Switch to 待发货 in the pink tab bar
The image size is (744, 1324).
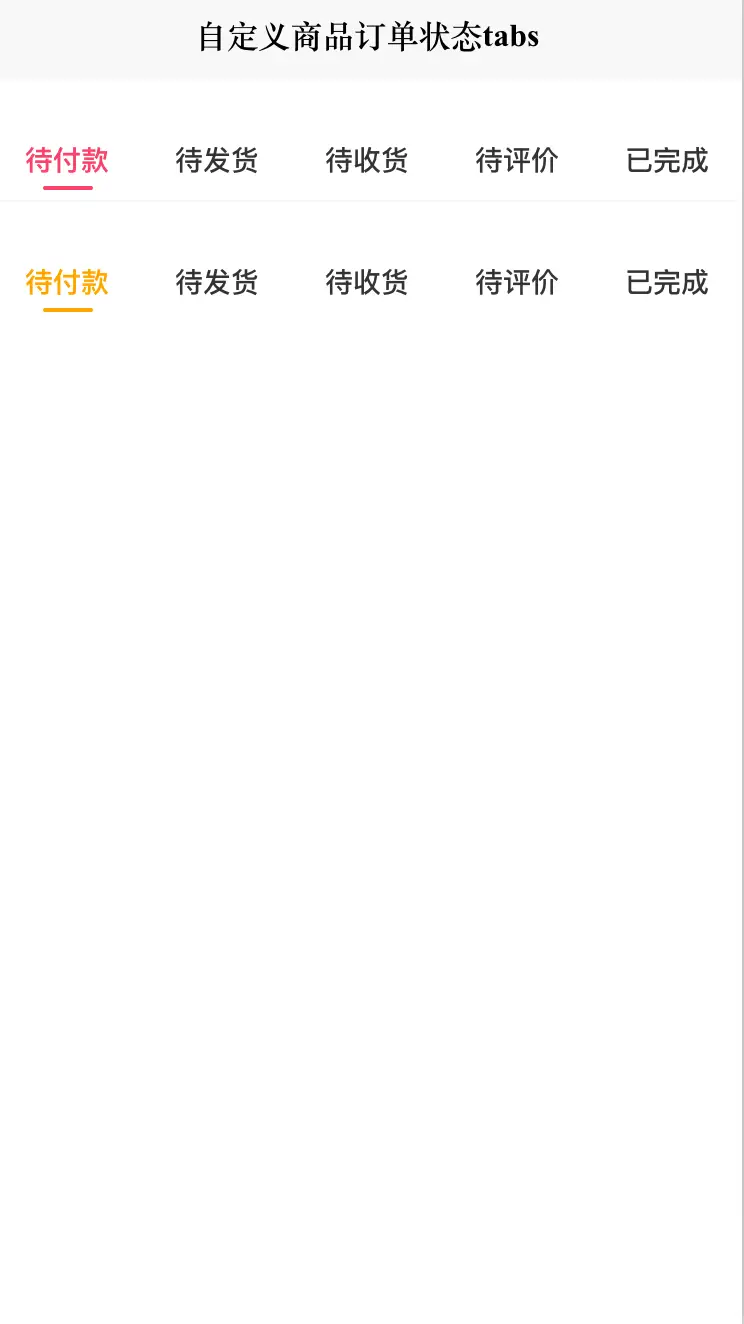click(x=217, y=160)
